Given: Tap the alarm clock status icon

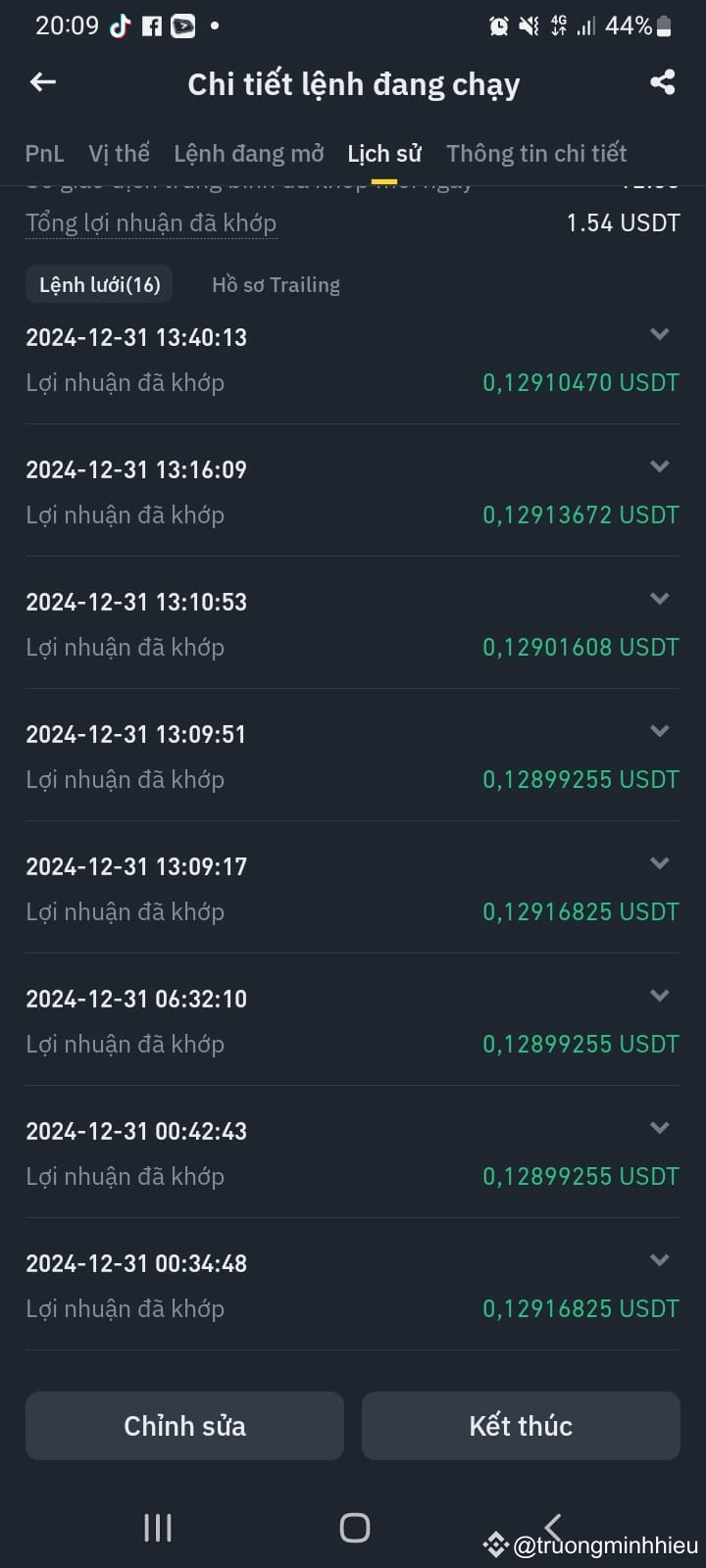Looking at the screenshot, I should (x=499, y=25).
